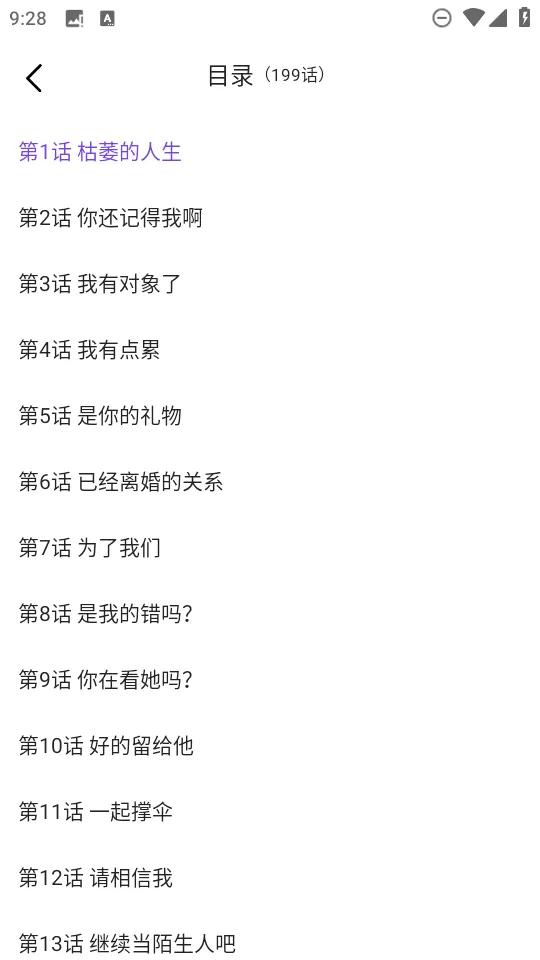
Task: Tap chapter 第5话 是你的礼物
Action: [270, 416]
